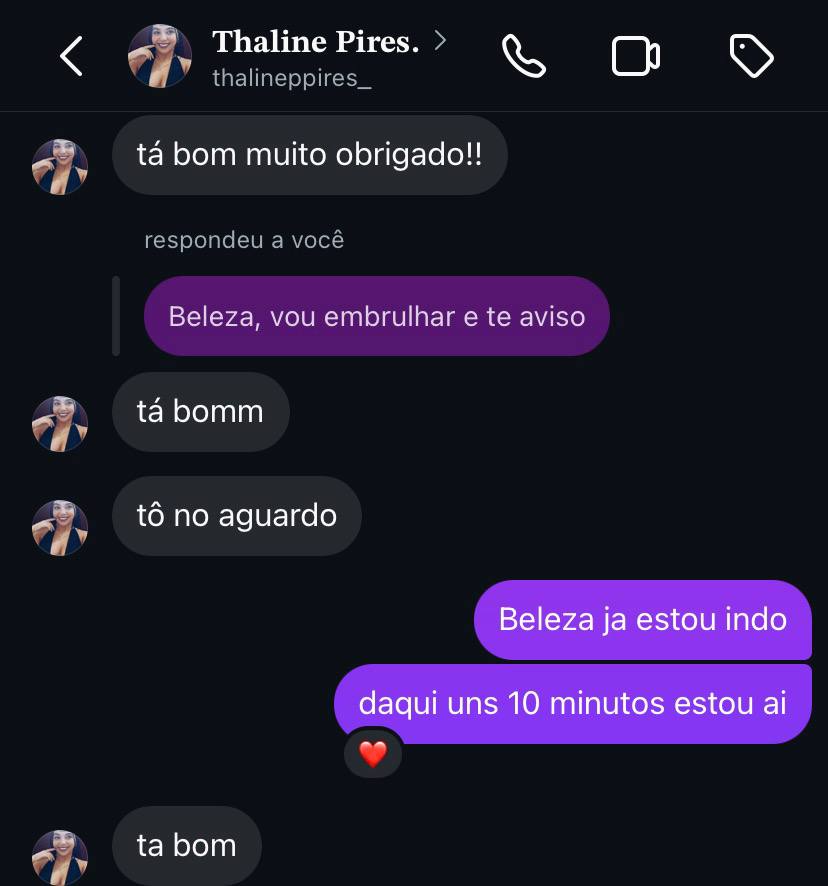The height and width of the screenshot is (886, 828).
Task: Tap Thaline's avatar next to "tô no aguardo"
Action: [x=60, y=527]
